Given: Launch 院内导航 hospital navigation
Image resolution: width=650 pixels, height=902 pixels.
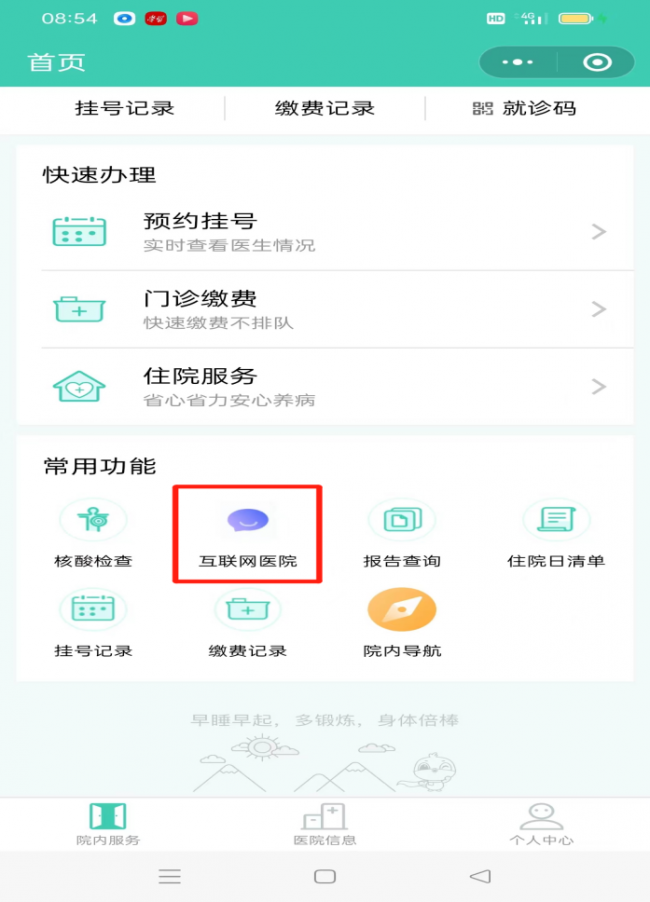Looking at the screenshot, I should coord(402,623).
